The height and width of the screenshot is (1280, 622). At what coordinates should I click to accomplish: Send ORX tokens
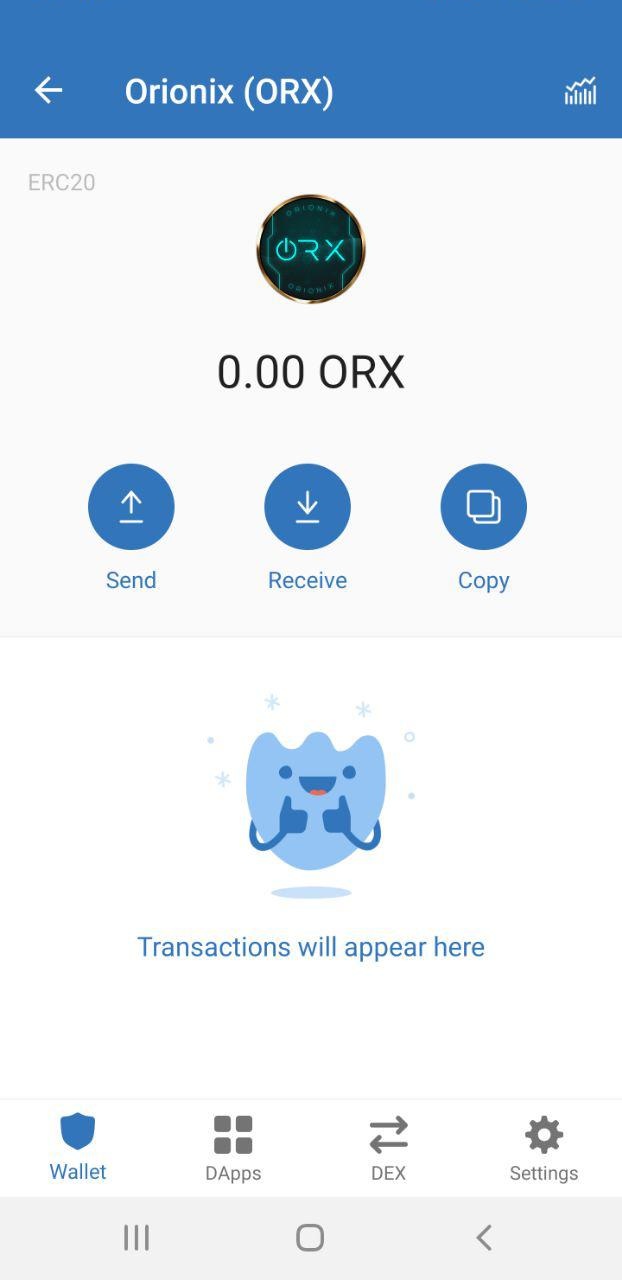tap(131, 507)
